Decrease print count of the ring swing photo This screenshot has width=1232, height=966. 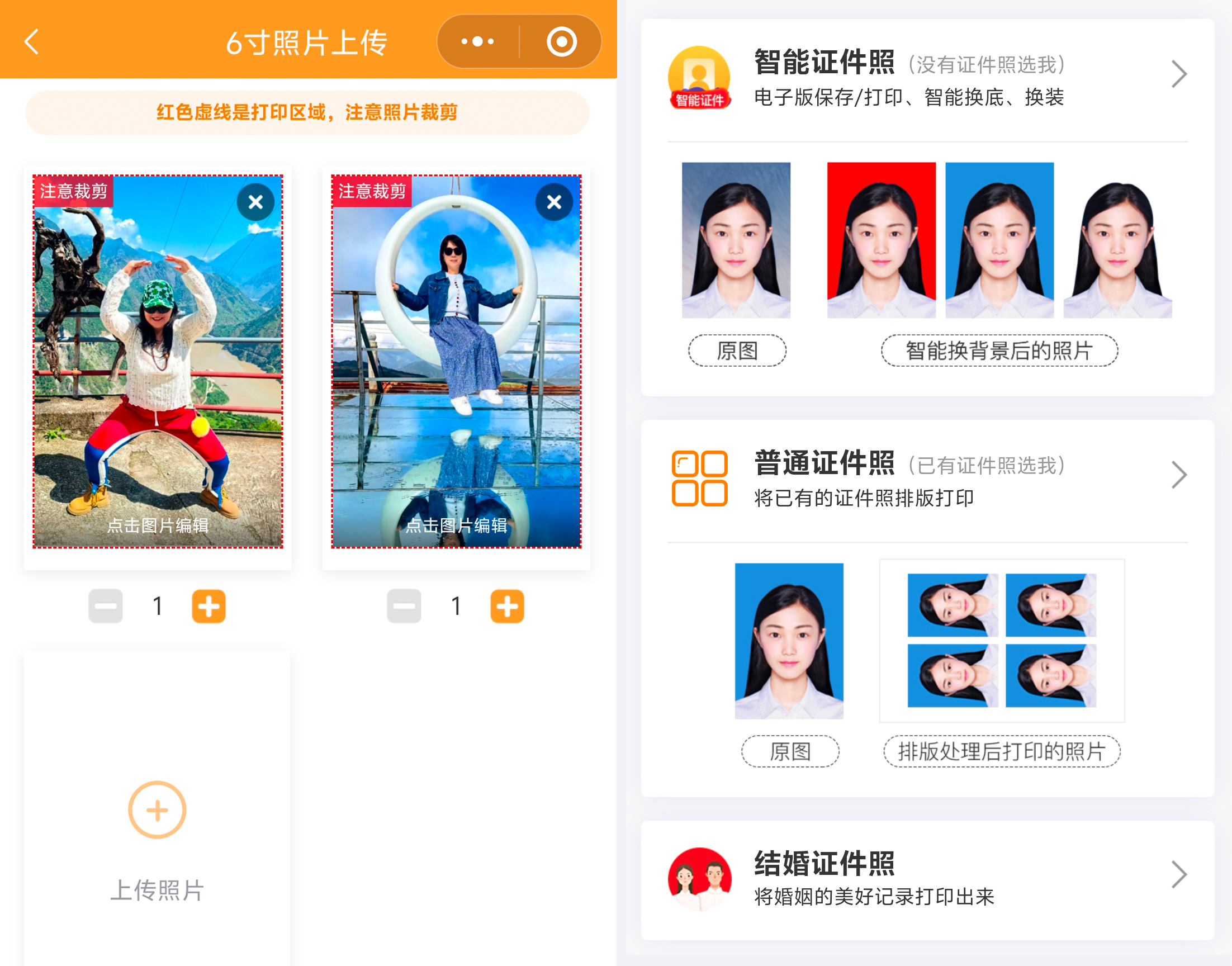(x=404, y=607)
